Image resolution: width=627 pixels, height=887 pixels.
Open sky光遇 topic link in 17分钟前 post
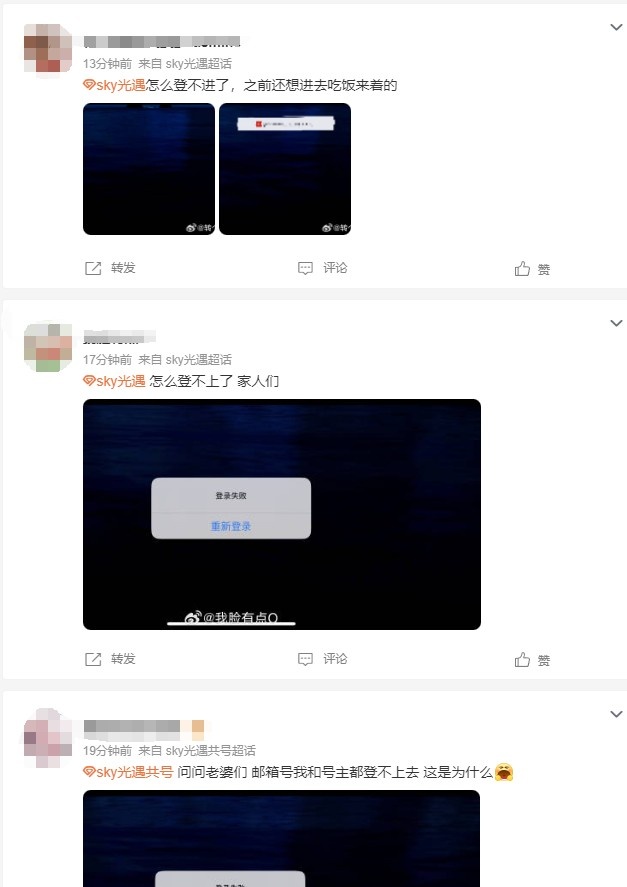(114, 381)
